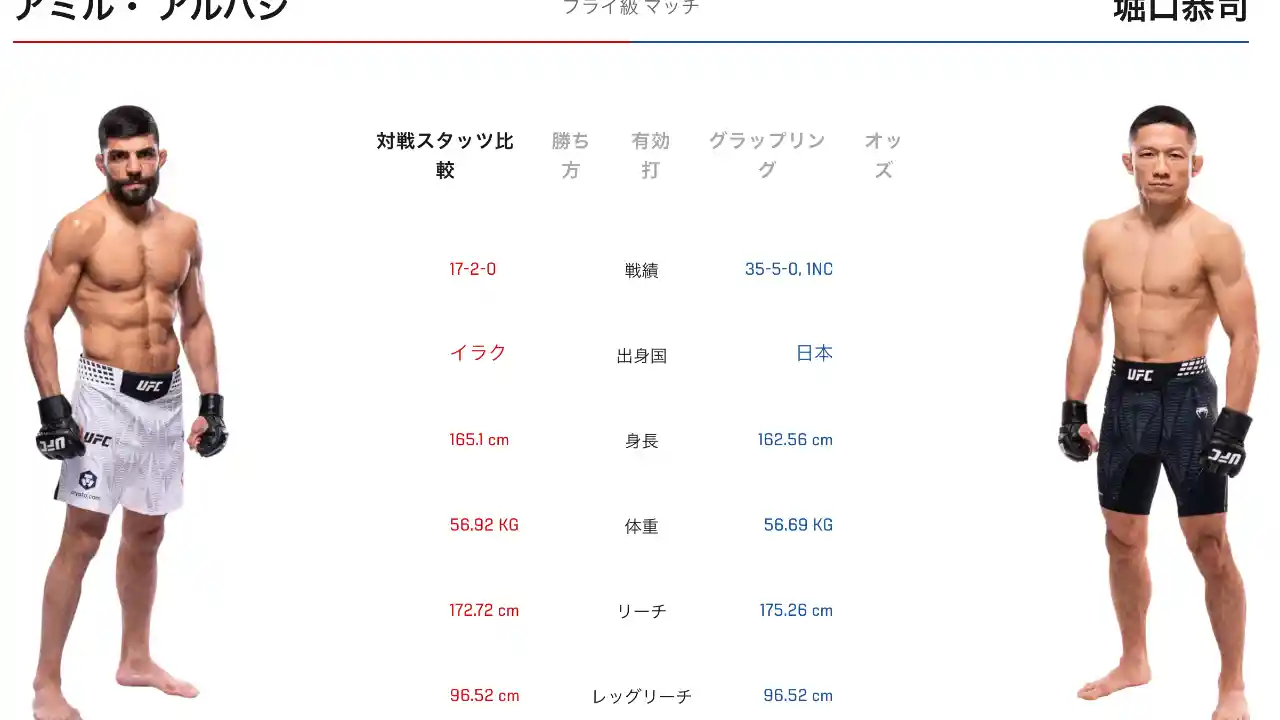Open the 堀口恭司 fighter profile
The image size is (1280, 720).
(x=1180, y=10)
